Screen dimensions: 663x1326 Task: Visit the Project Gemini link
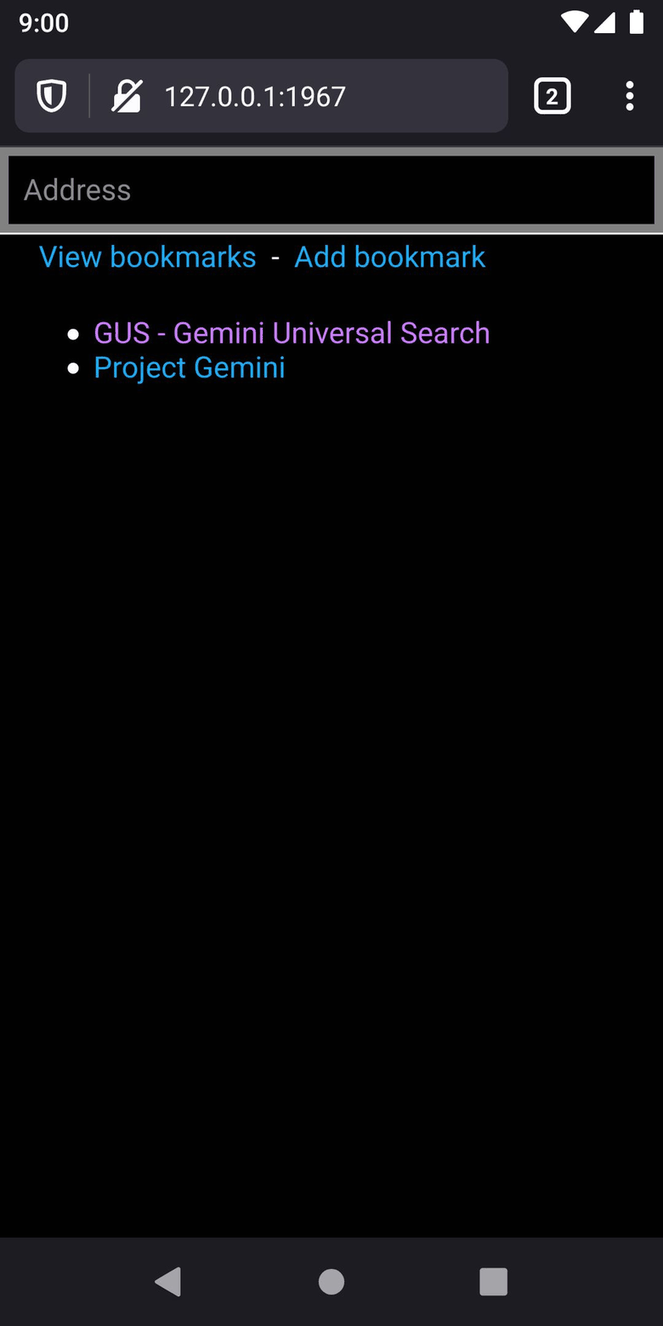tap(189, 368)
